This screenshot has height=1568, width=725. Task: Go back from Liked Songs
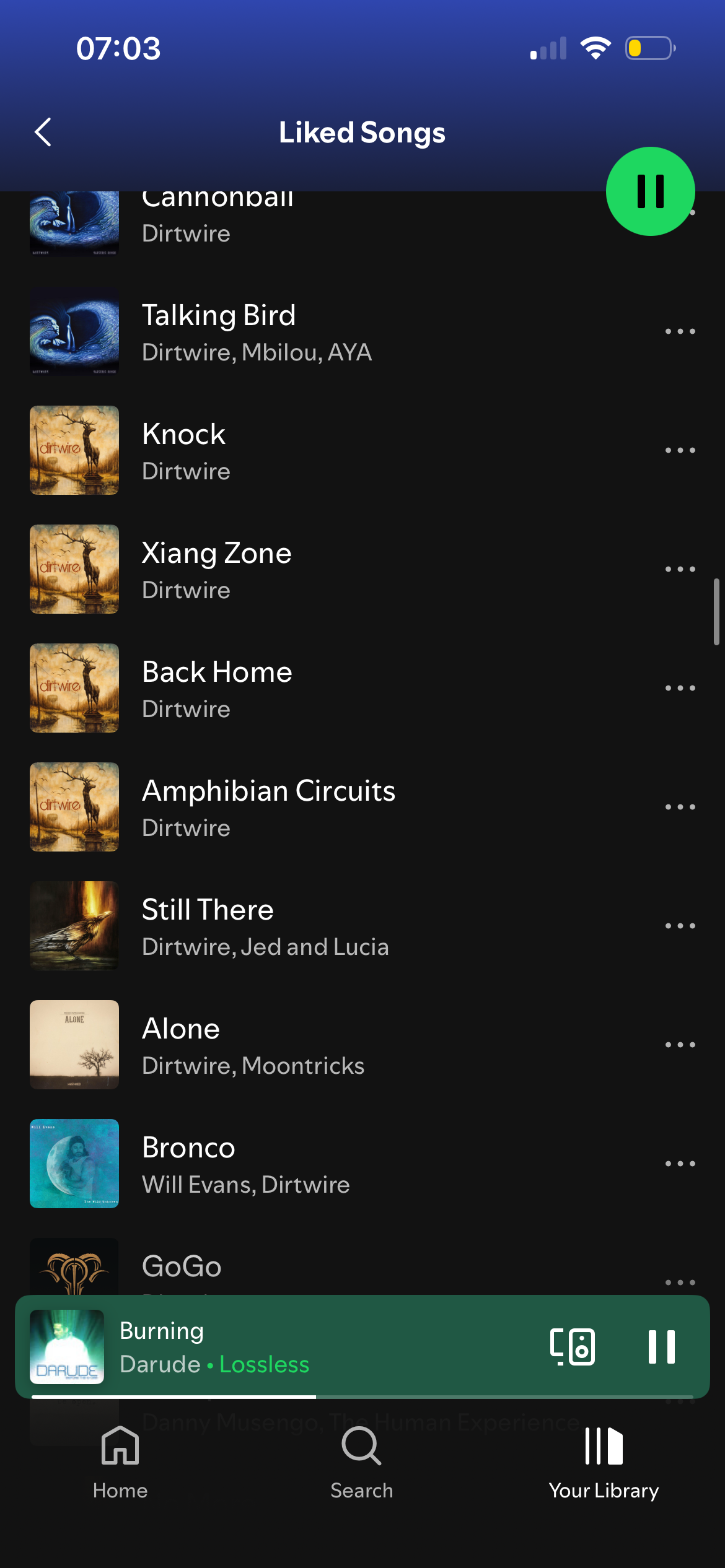[x=43, y=132]
